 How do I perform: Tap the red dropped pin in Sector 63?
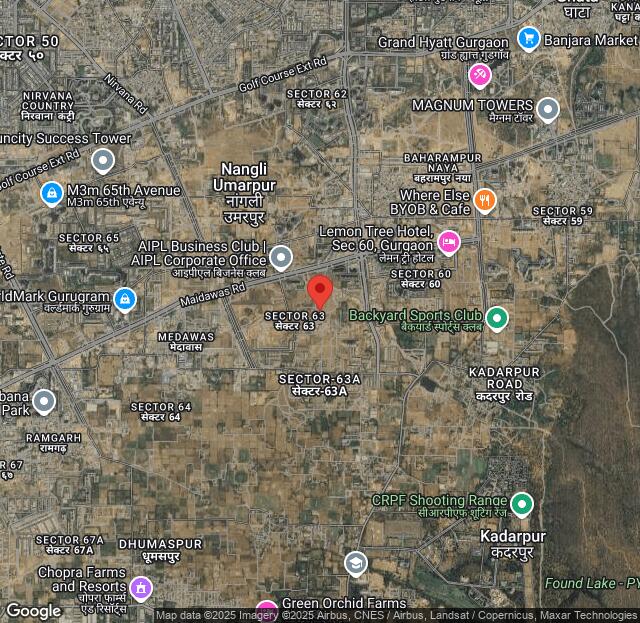320,289
